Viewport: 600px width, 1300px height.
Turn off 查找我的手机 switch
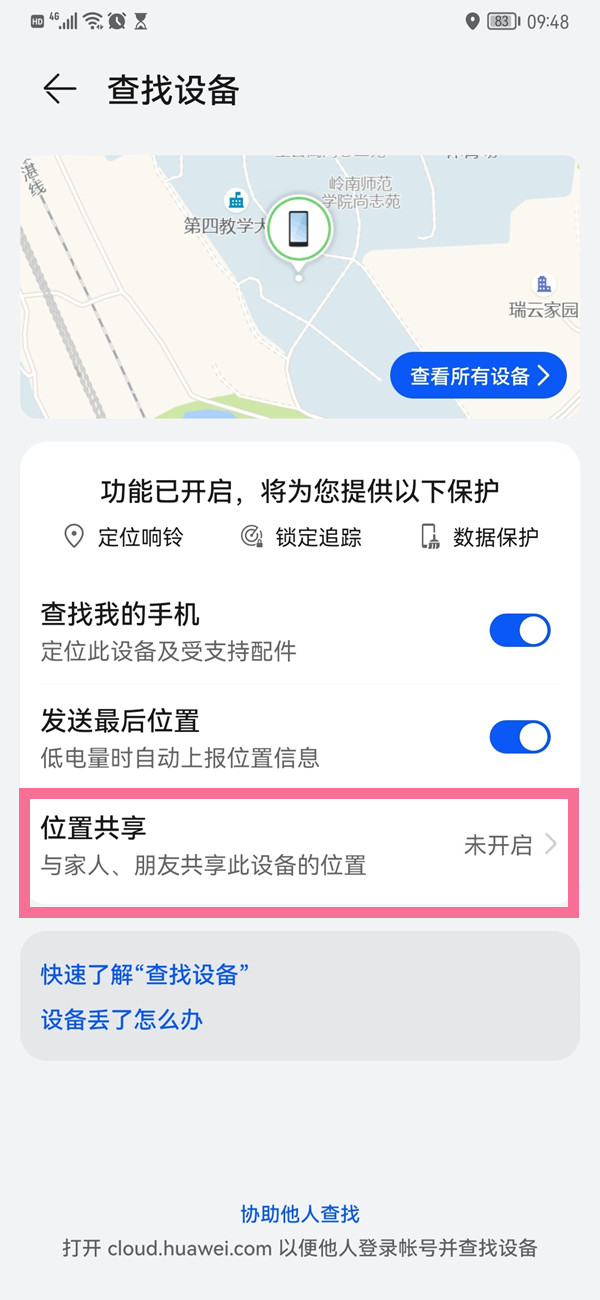pos(519,631)
